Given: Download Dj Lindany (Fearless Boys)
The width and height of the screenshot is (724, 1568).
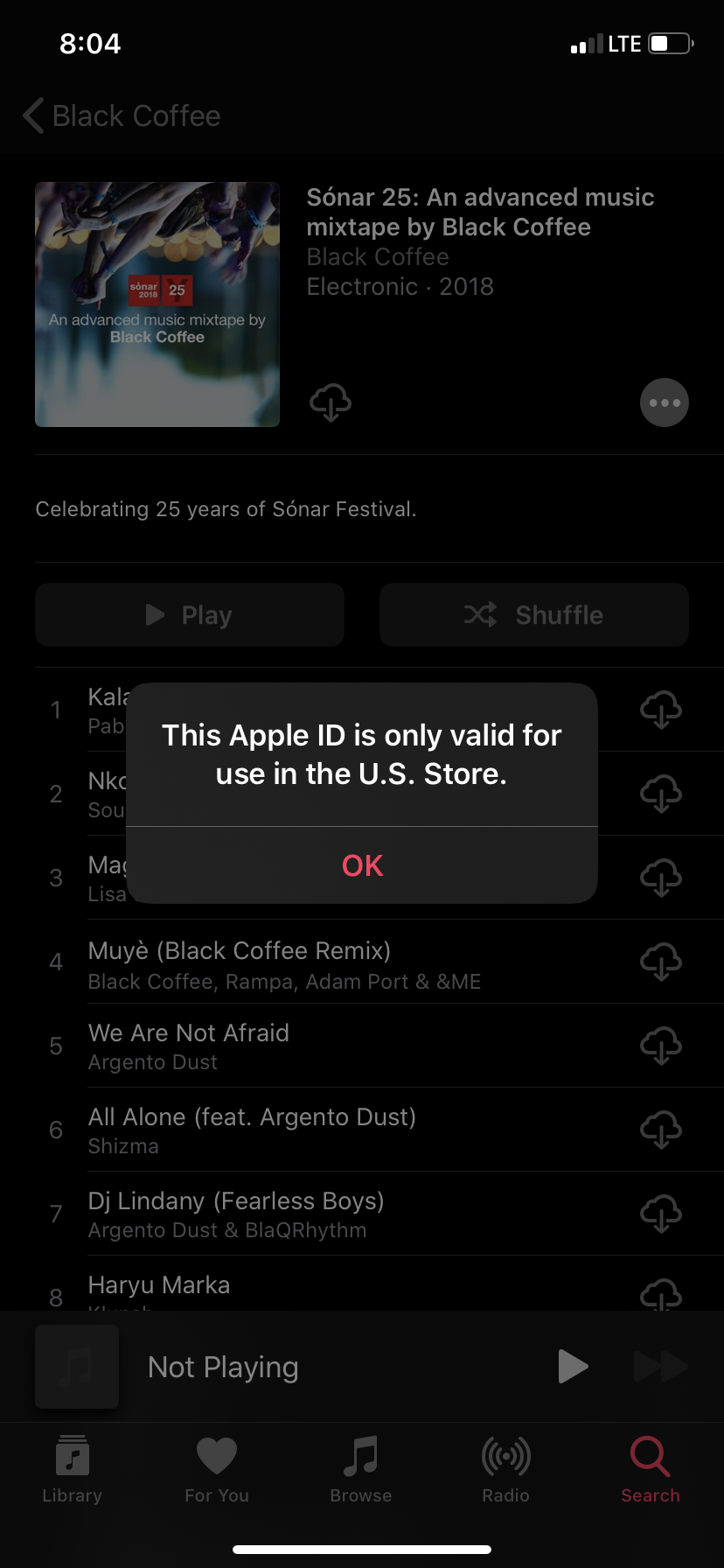Looking at the screenshot, I should point(661,1214).
